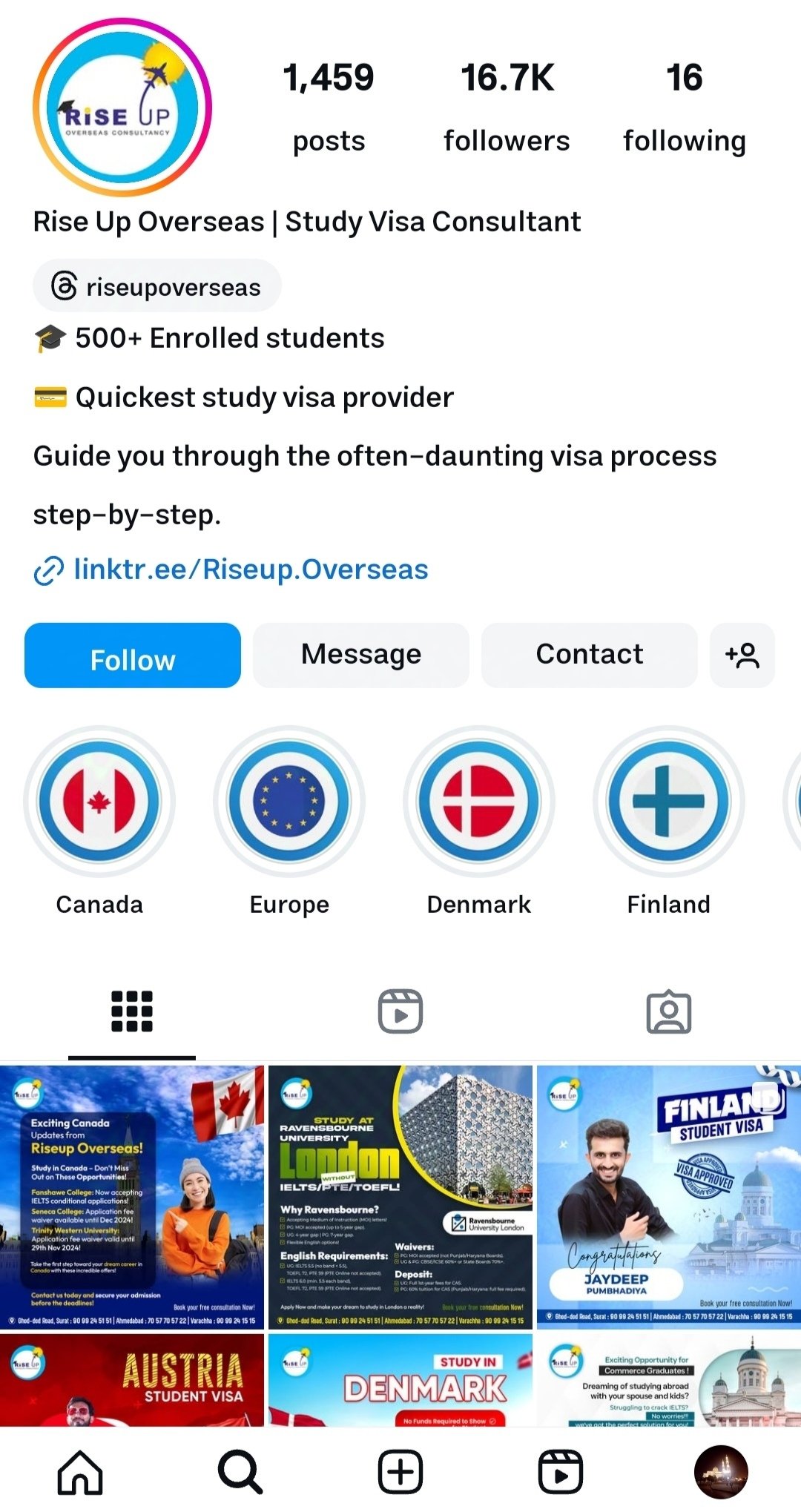Create a new post with plus icon
Viewport: 801px width, 1512px height.
tap(400, 1472)
